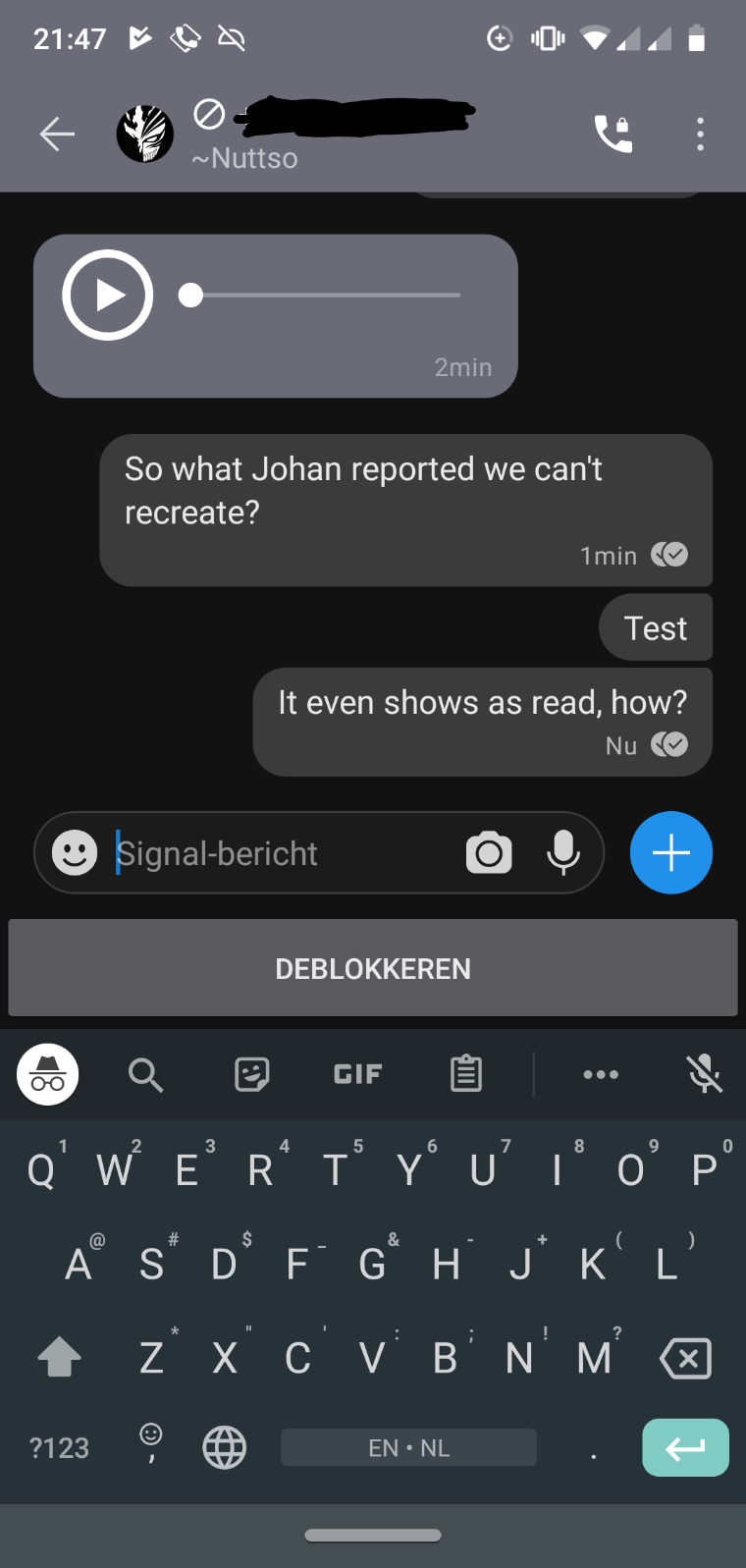746x1568 pixels.
Task: Unmute voice typing on the keyboard
Action: tap(704, 1073)
